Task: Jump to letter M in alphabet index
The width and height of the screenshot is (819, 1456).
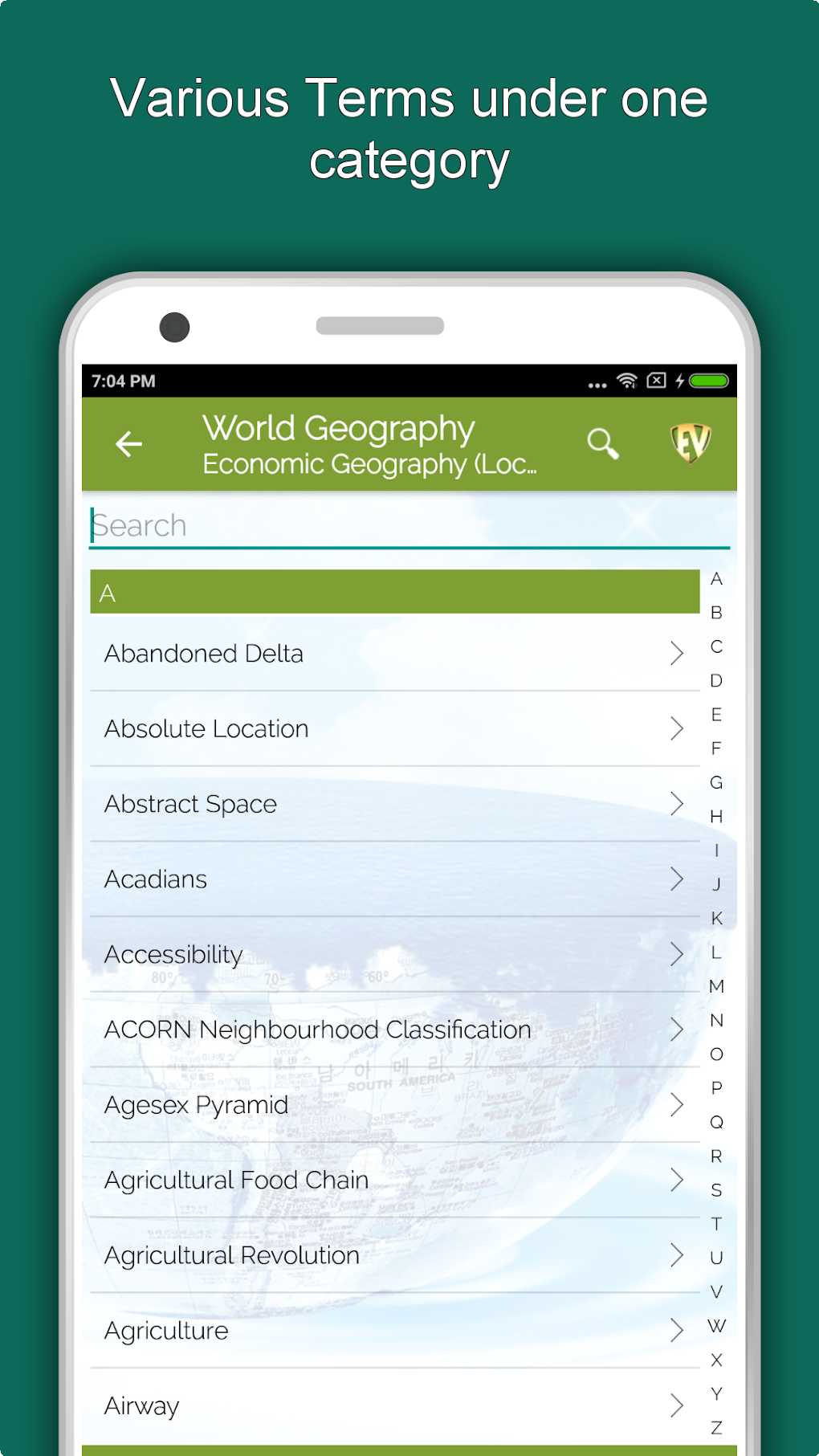Action: pos(717,985)
